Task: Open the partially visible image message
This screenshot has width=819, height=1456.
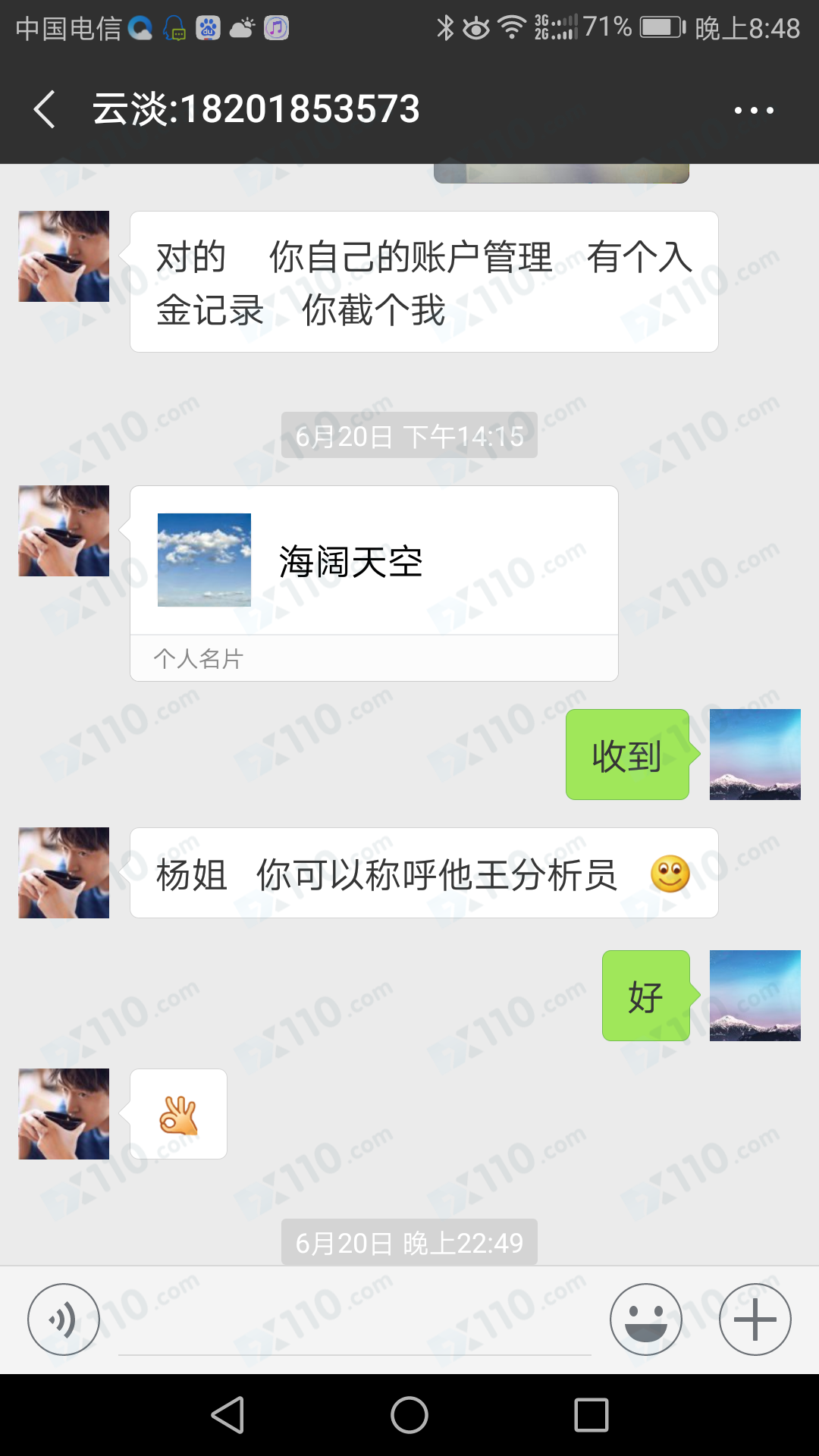Action: [561, 174]
